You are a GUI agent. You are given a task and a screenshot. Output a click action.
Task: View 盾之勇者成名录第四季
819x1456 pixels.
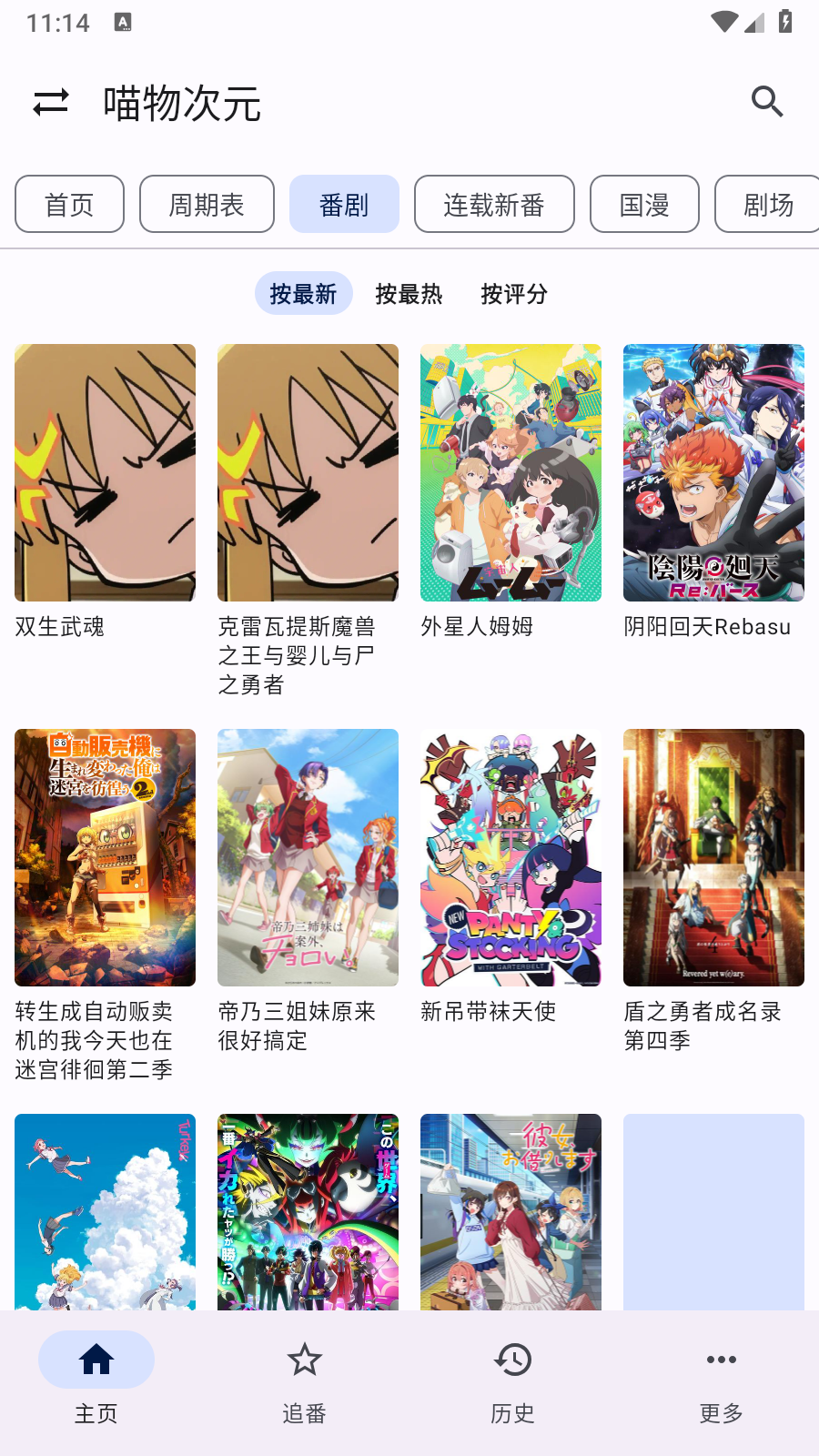click(713, 857)
